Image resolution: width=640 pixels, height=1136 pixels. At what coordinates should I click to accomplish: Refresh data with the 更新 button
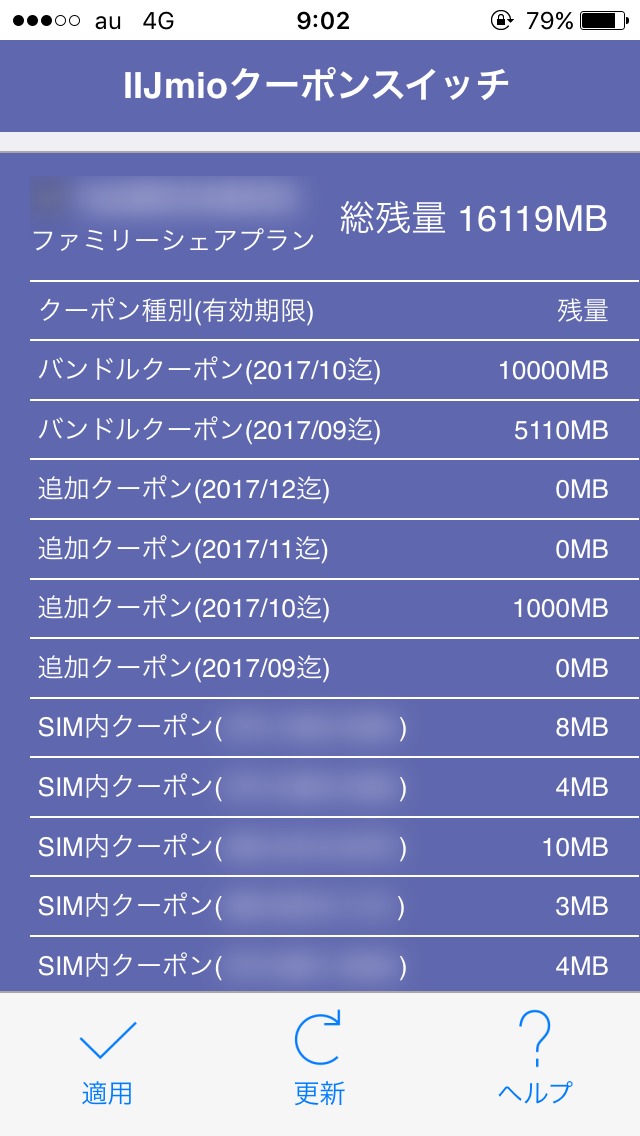coord(319,1060)
